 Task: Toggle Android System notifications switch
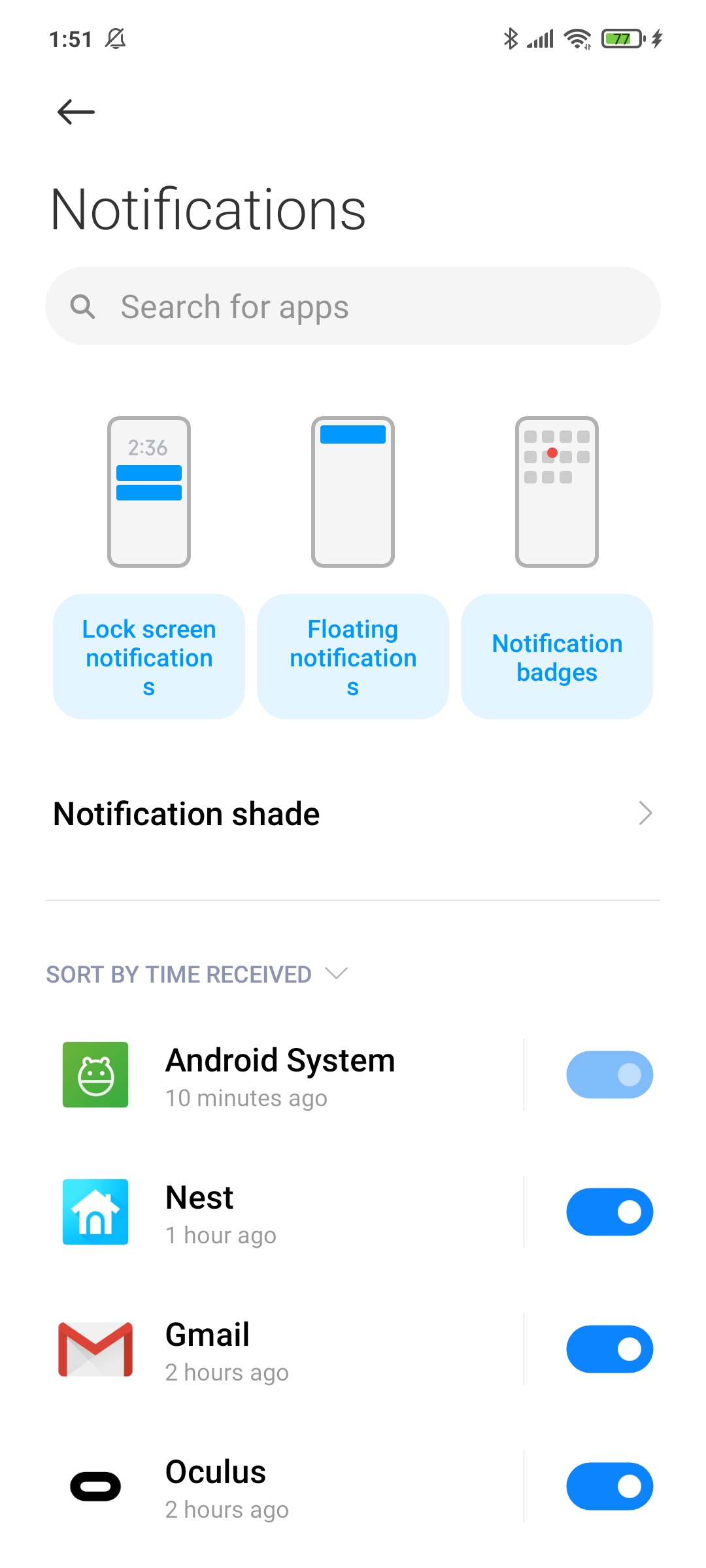click(x=609, y=1075)
